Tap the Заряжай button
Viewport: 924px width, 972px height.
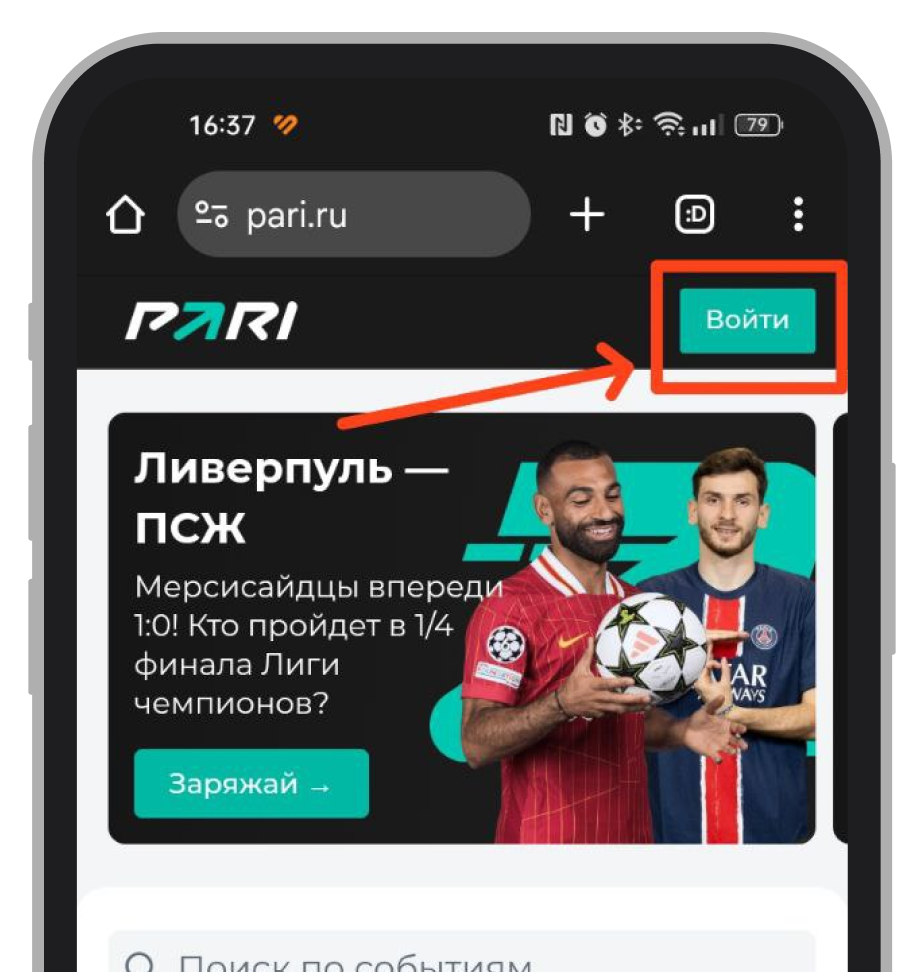pyautogui.click(x=251, y=783)
